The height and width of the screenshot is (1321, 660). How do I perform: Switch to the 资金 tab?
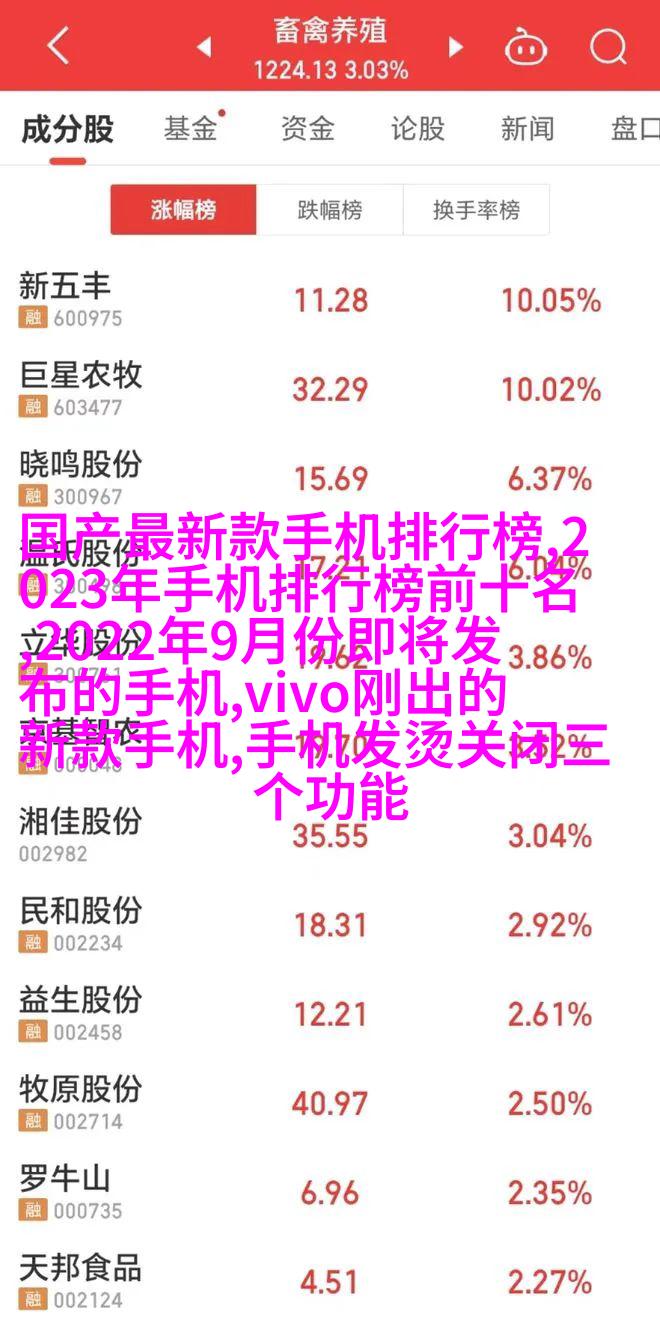[x=306, y=129]
